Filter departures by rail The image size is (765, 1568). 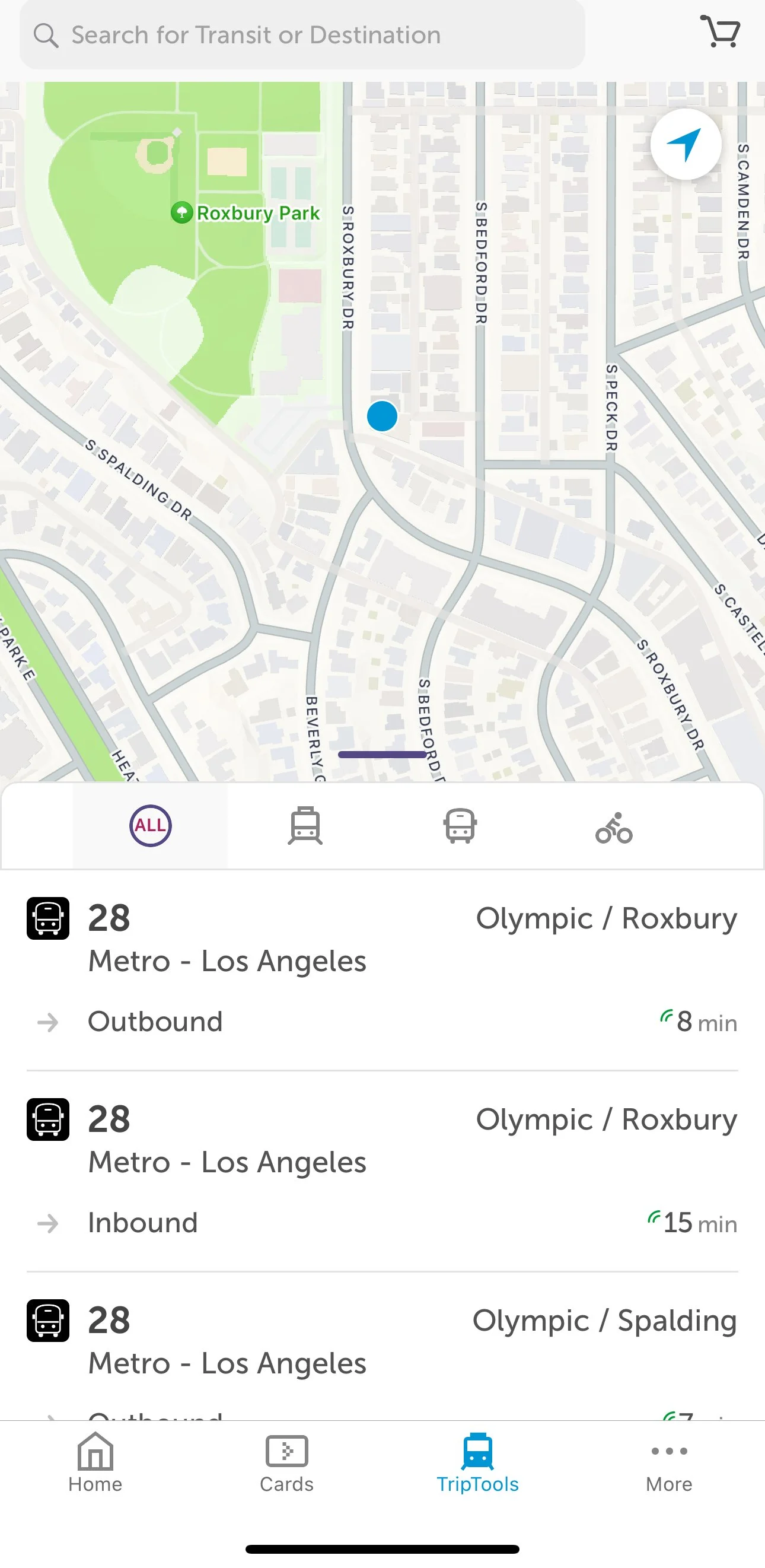[305, 825]
